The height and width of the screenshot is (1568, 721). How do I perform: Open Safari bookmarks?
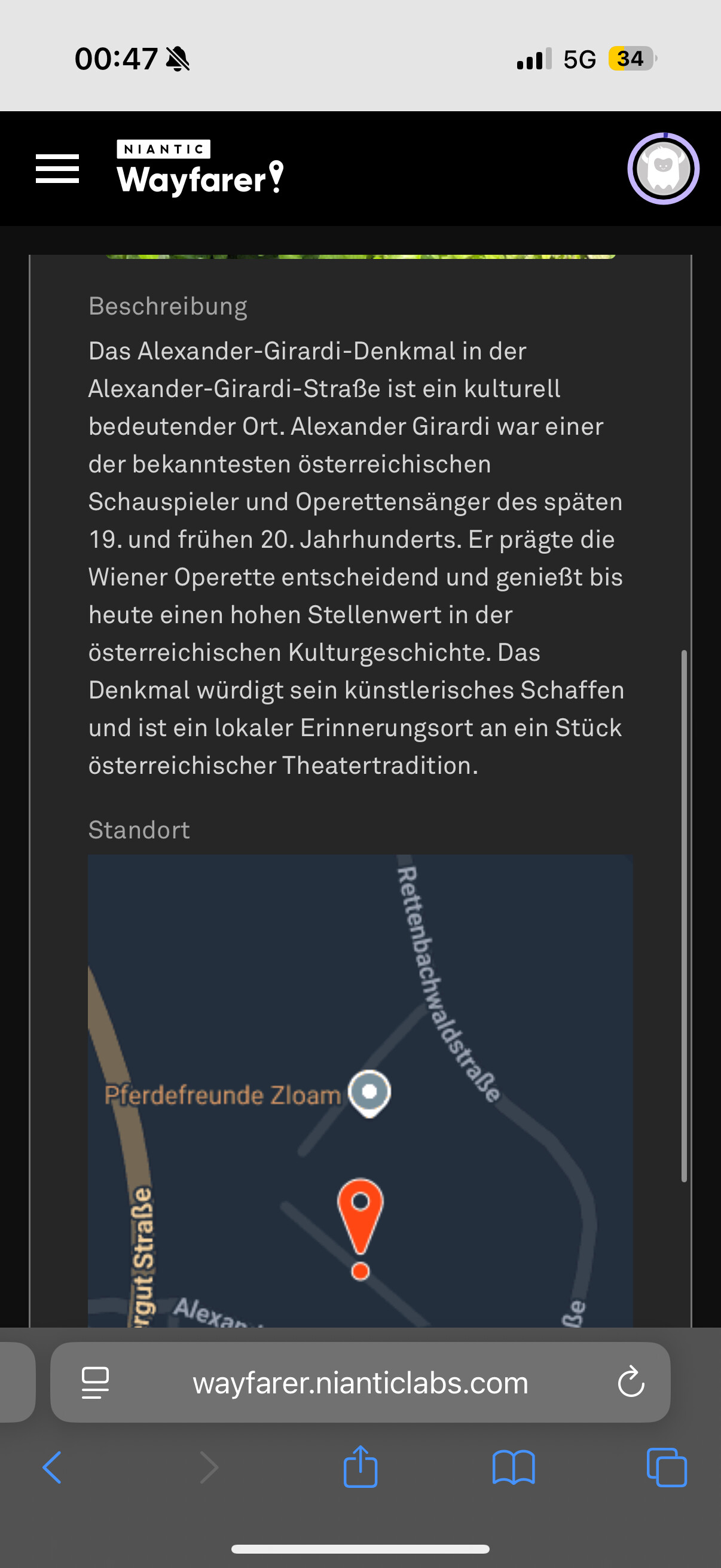(514, 1468)
